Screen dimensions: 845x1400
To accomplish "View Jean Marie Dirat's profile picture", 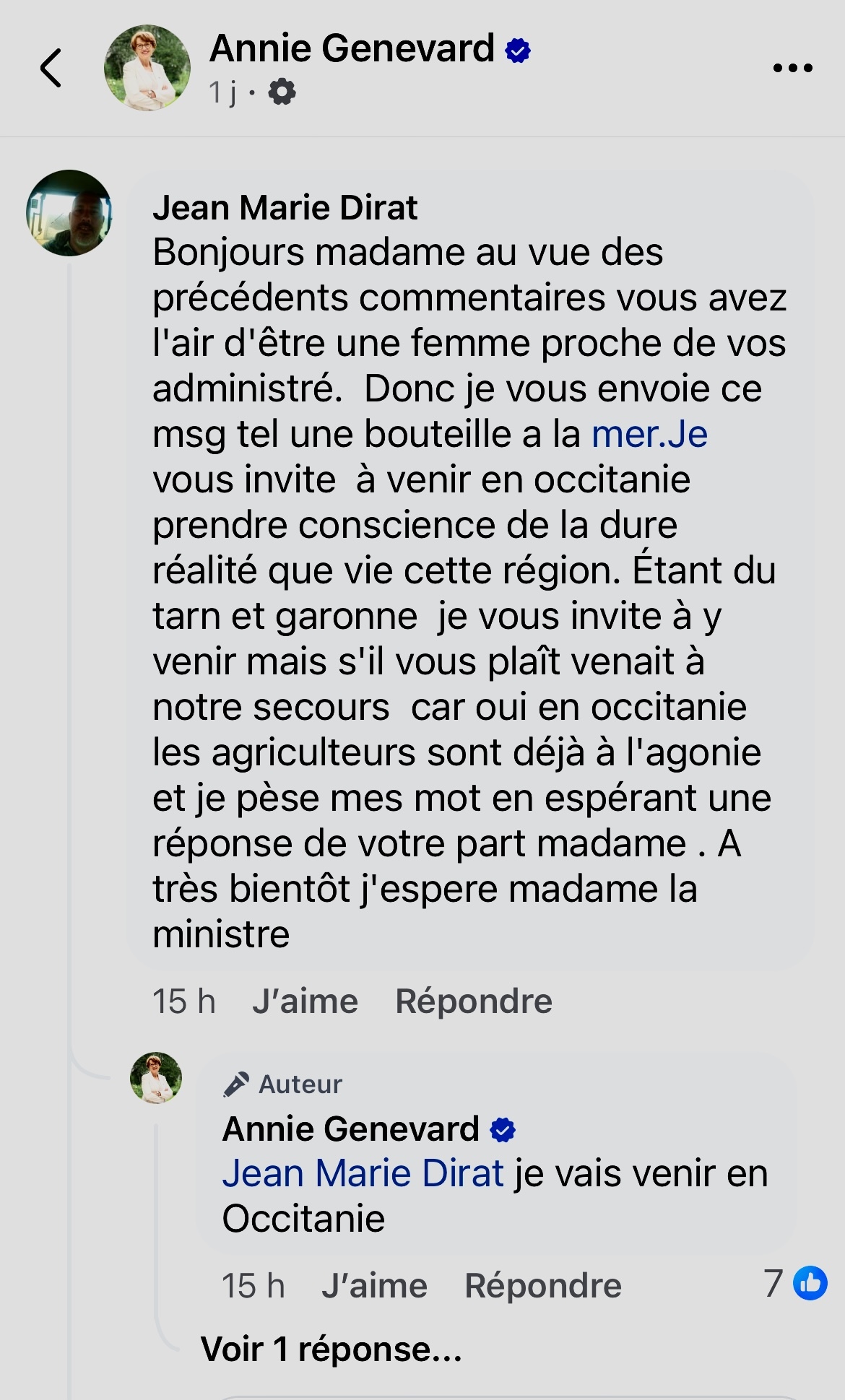I will click(69, 213).
